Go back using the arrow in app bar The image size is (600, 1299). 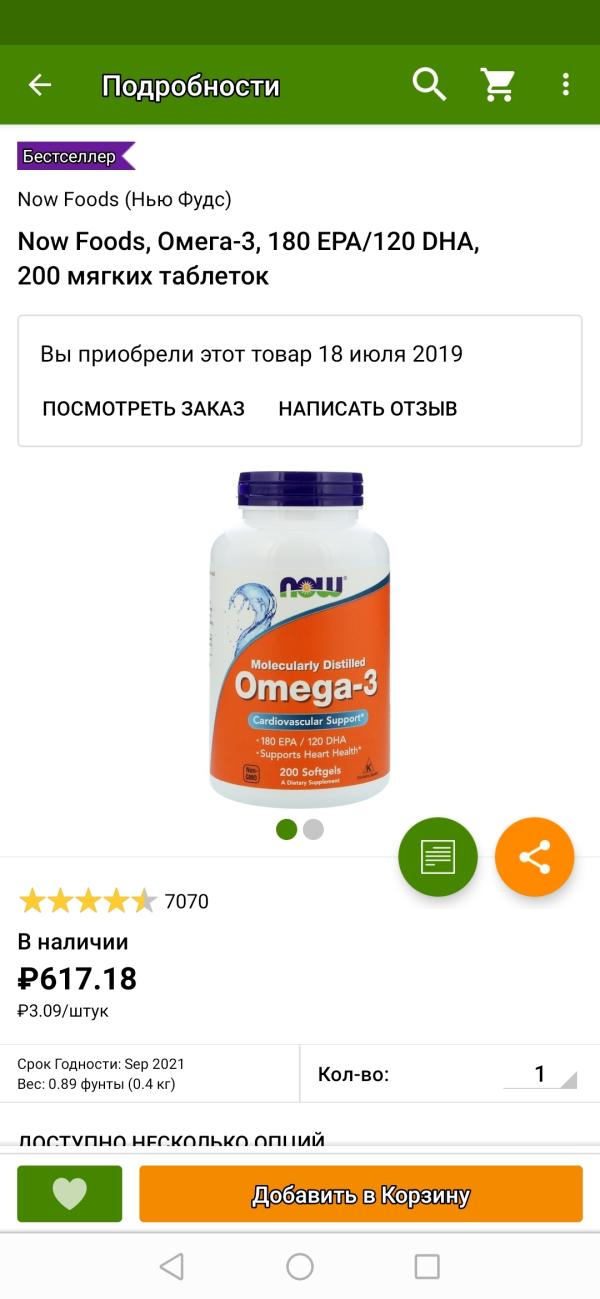point(40,85)
